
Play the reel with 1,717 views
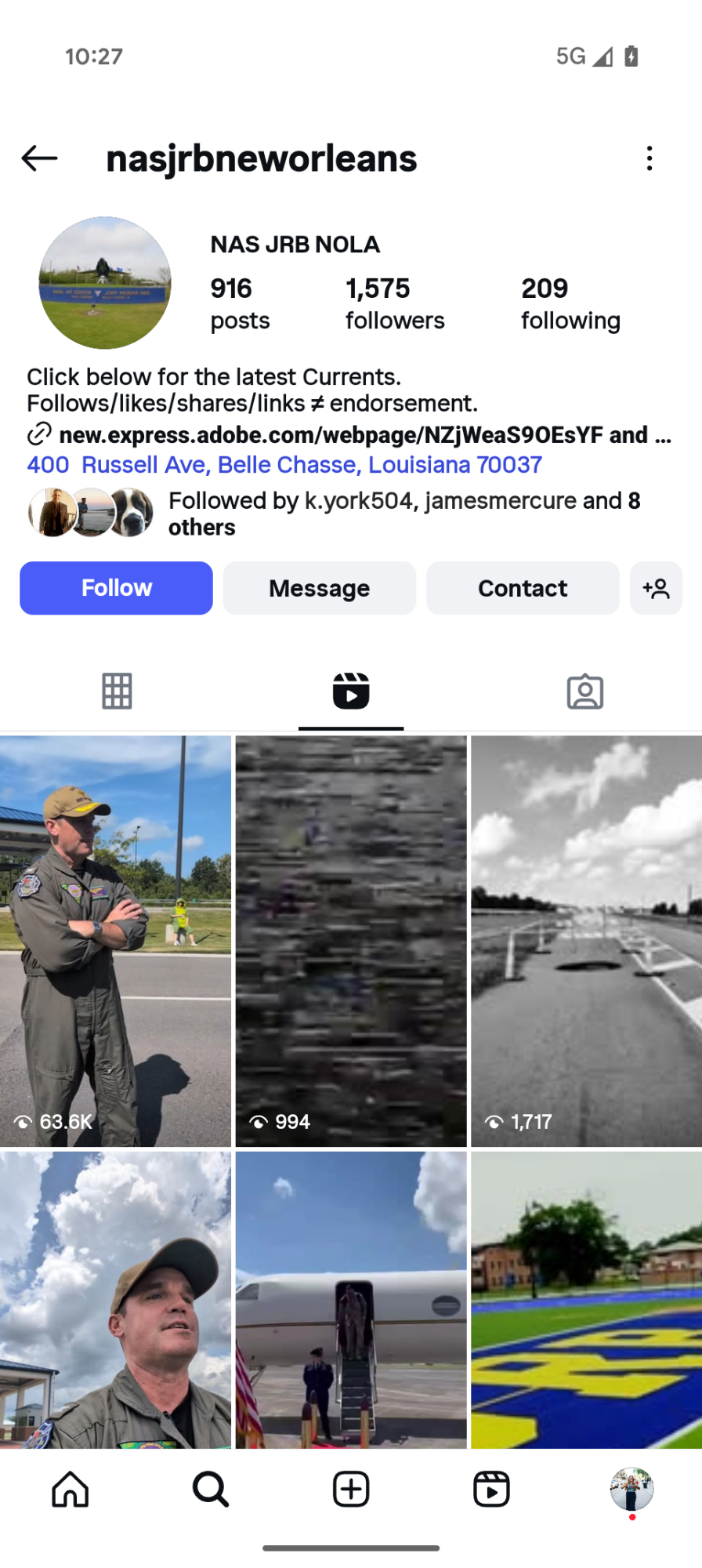(x=585, y=941)
